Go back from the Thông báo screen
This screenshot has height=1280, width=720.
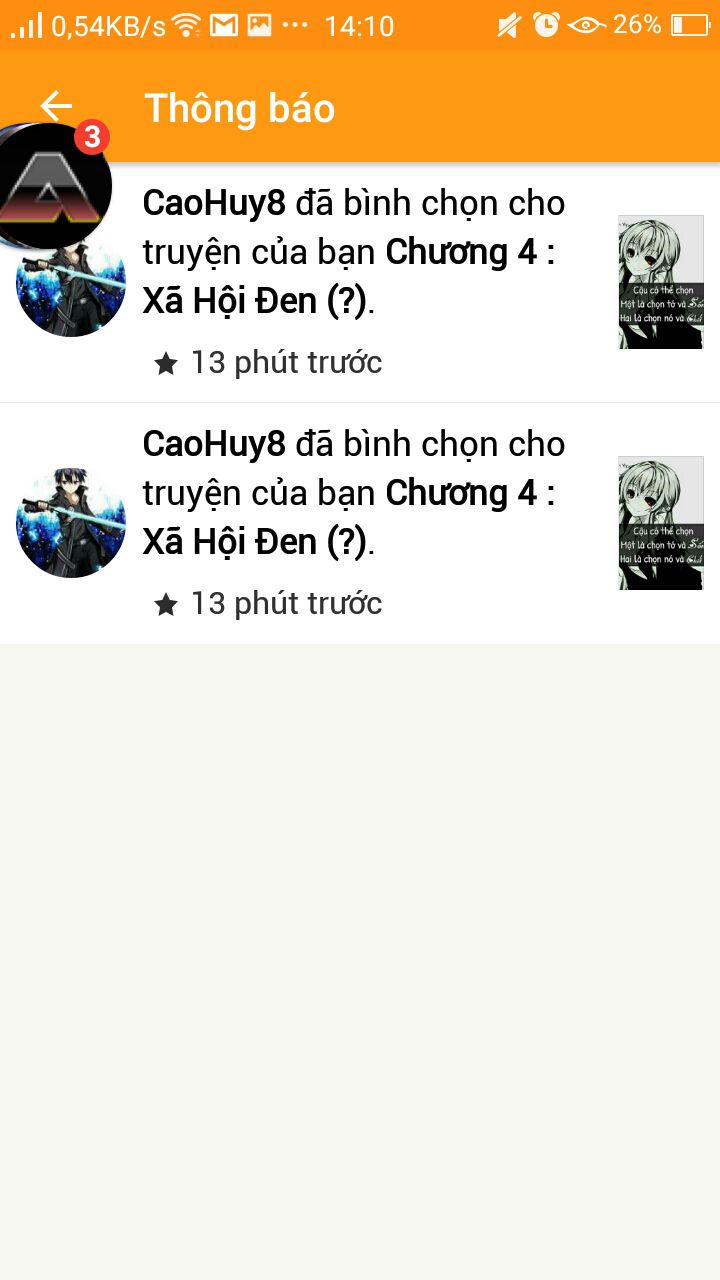click(x=56, y=106)
